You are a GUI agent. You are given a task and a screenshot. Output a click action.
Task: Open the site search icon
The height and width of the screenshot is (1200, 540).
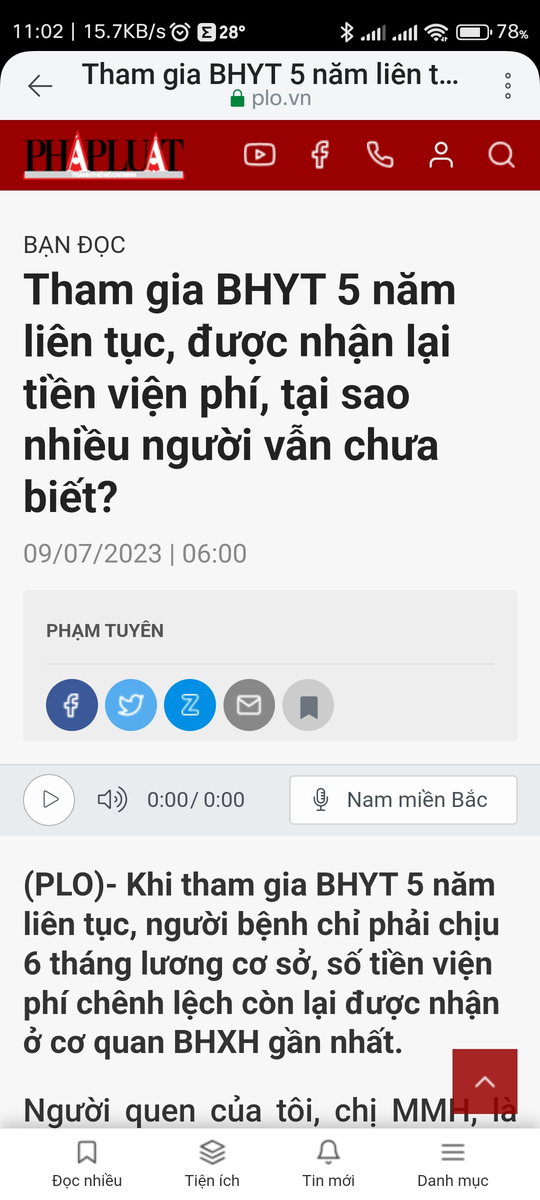(501, 155)
